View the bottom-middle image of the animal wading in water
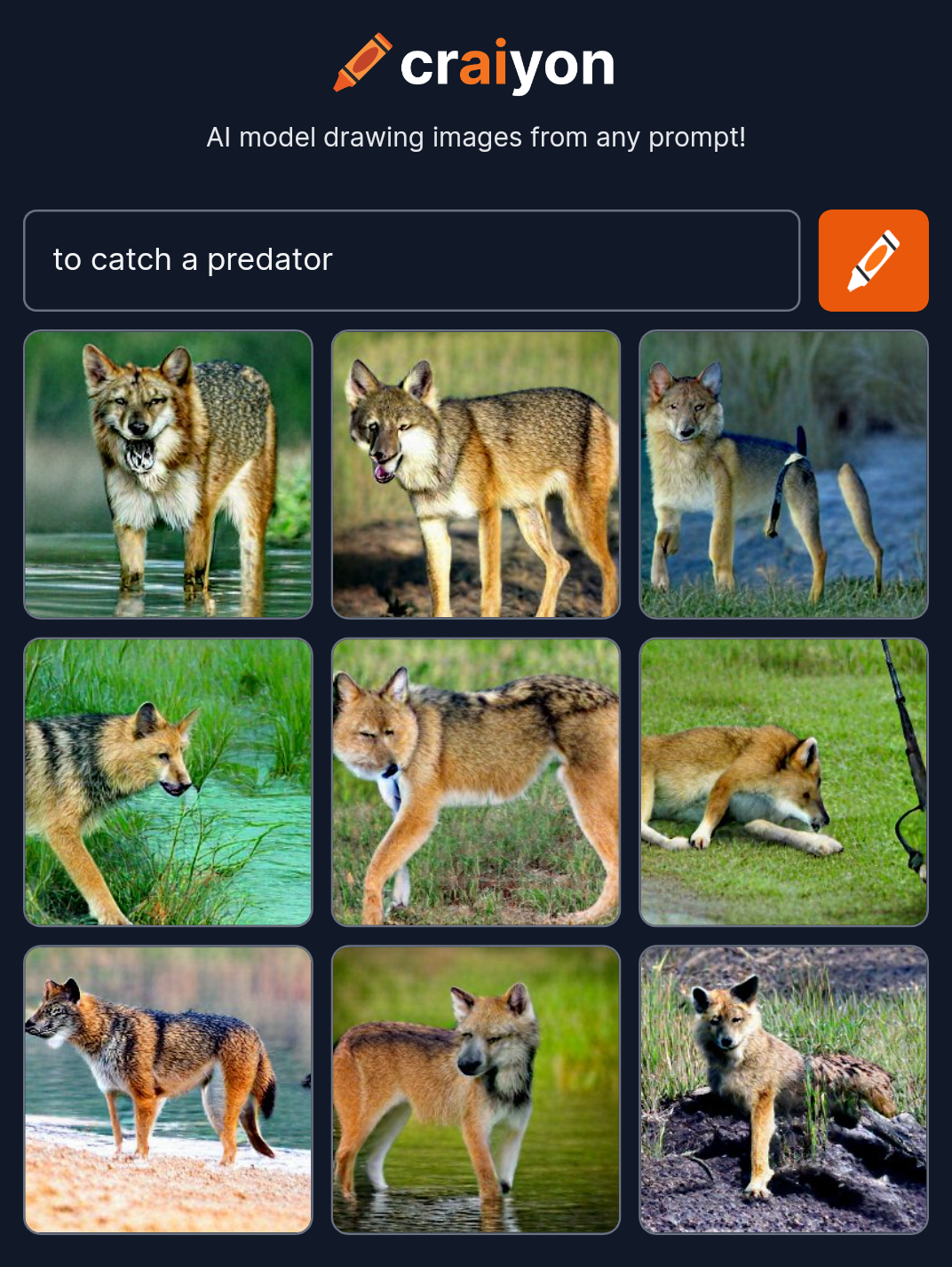The height and width of the screenshot is (1267, 952). click(x=476, y=1089)
